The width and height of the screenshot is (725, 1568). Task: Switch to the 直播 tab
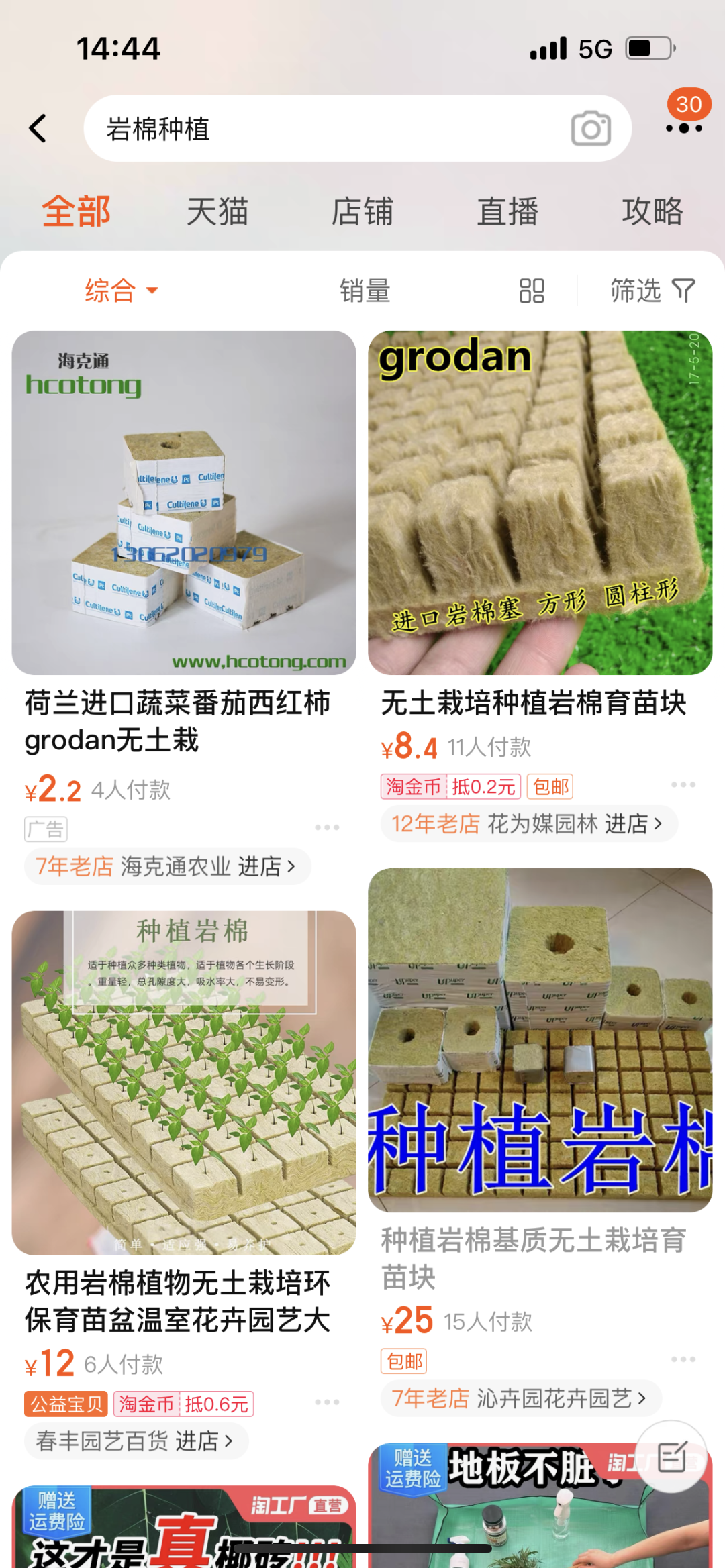(x=507, y=212)
